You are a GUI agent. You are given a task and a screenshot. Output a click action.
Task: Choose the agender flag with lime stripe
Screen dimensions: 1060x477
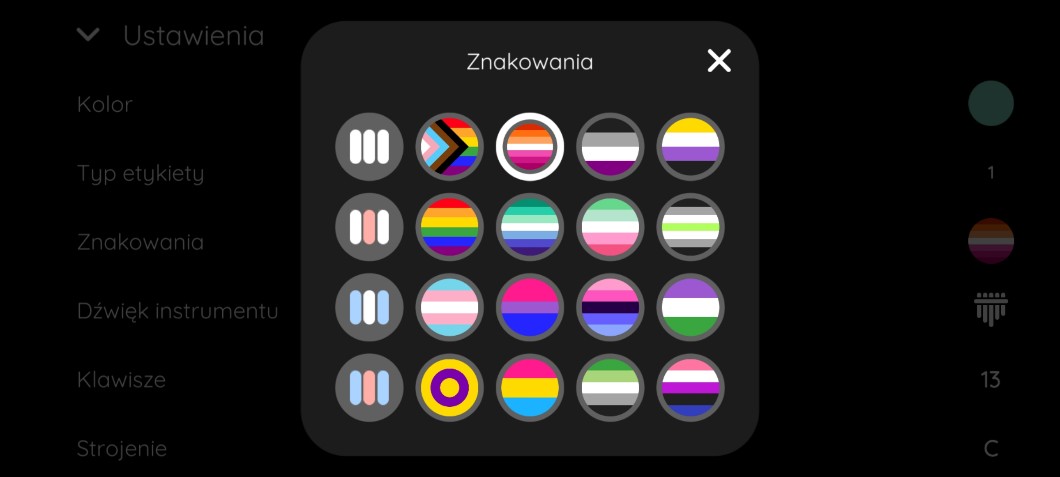tap(690, 227)
